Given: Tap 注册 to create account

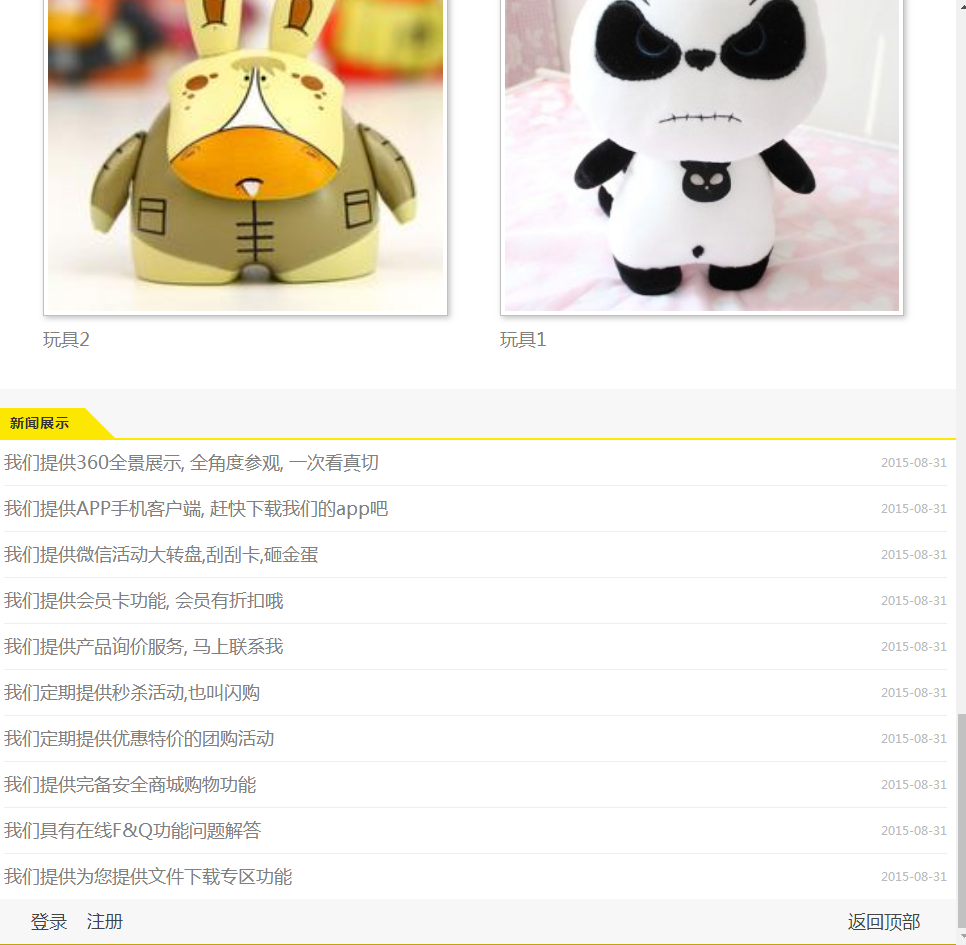Looking at the screenshot, I should coord(105,922).
